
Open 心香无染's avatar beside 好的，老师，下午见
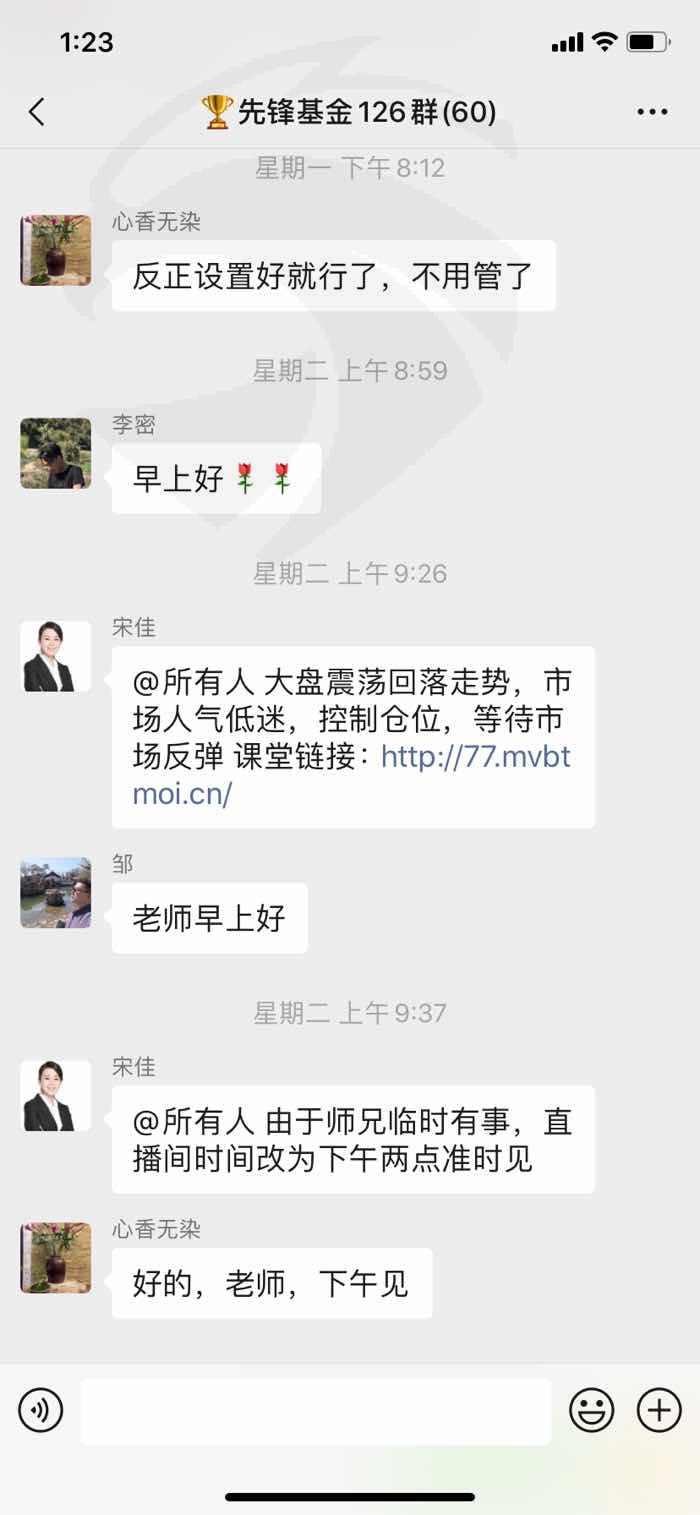click(x=56, y=1258)
